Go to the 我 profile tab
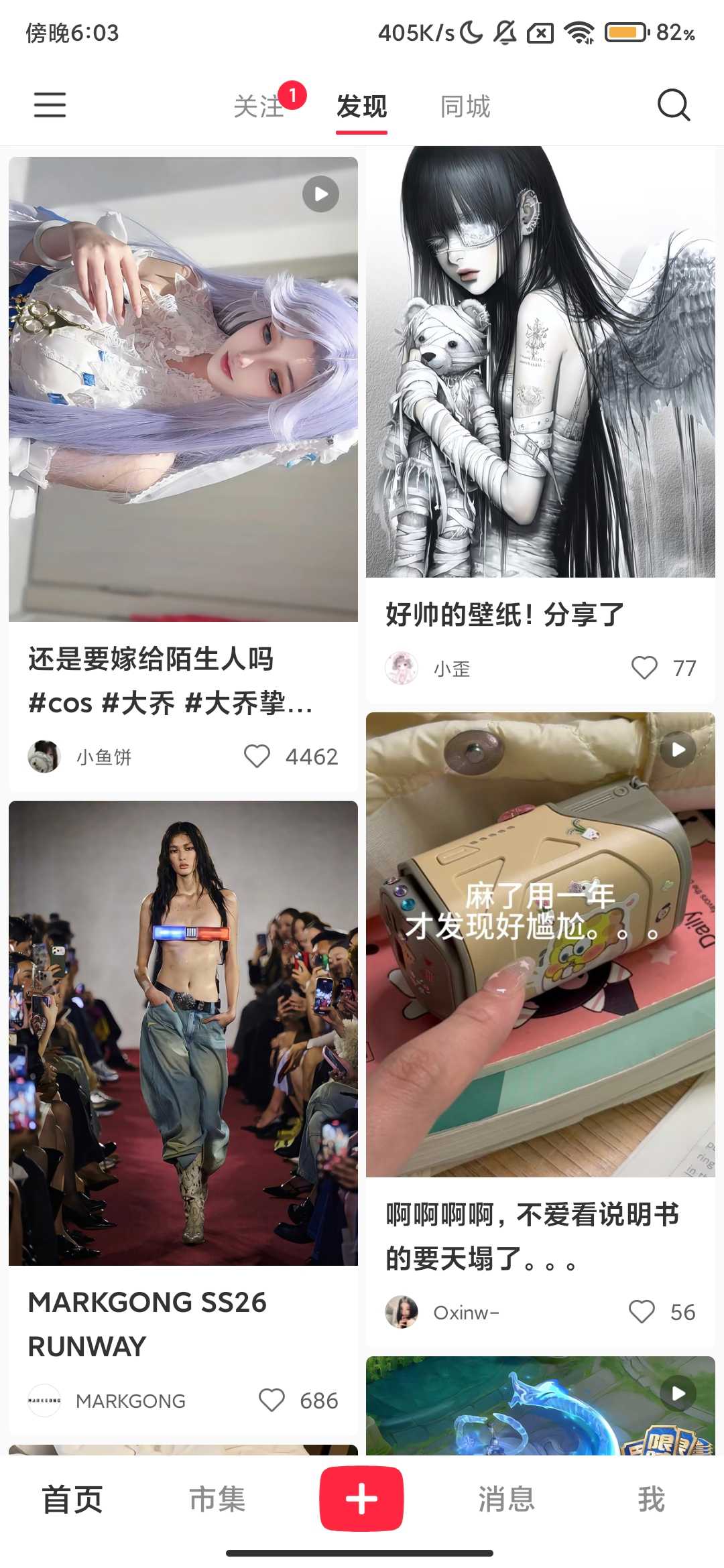 pyautogui.click(x=651, y=1499)
